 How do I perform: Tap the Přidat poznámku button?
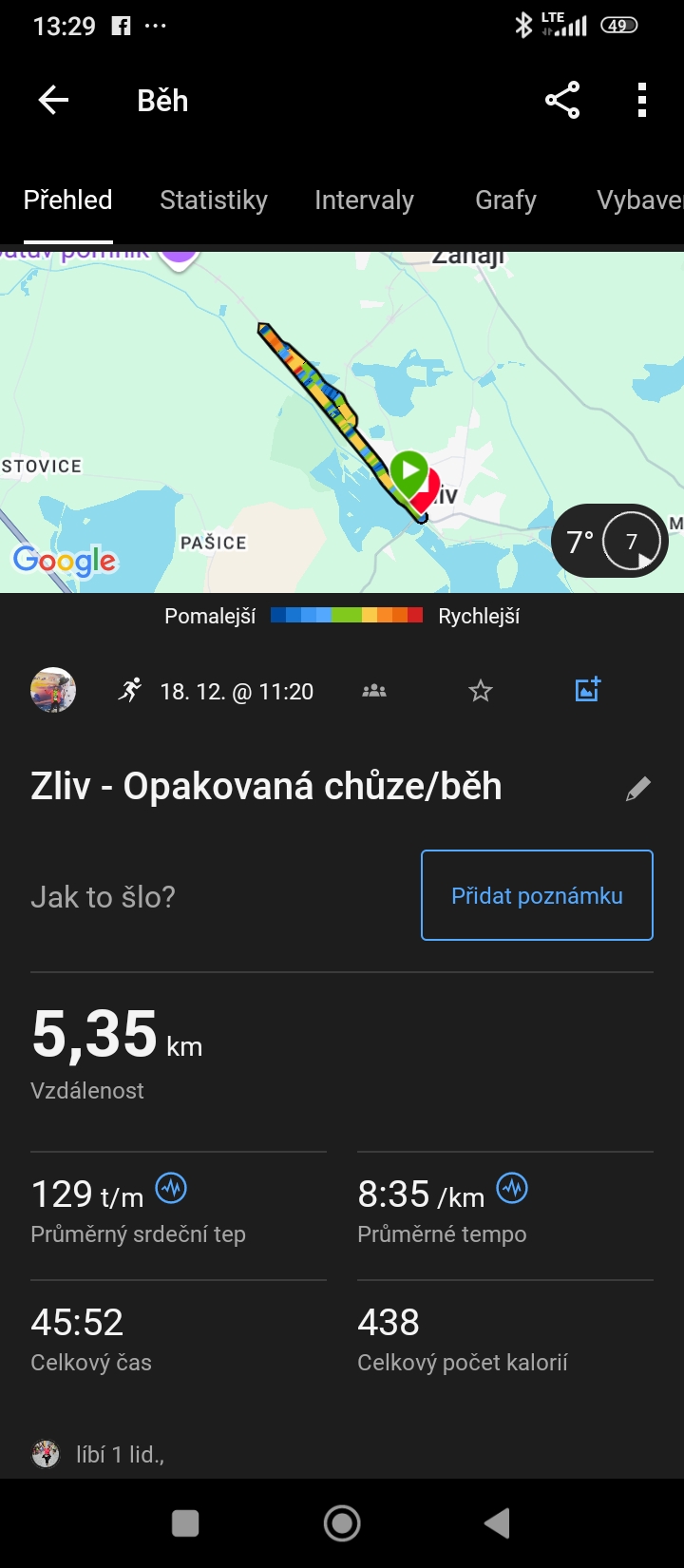(537, 895)
